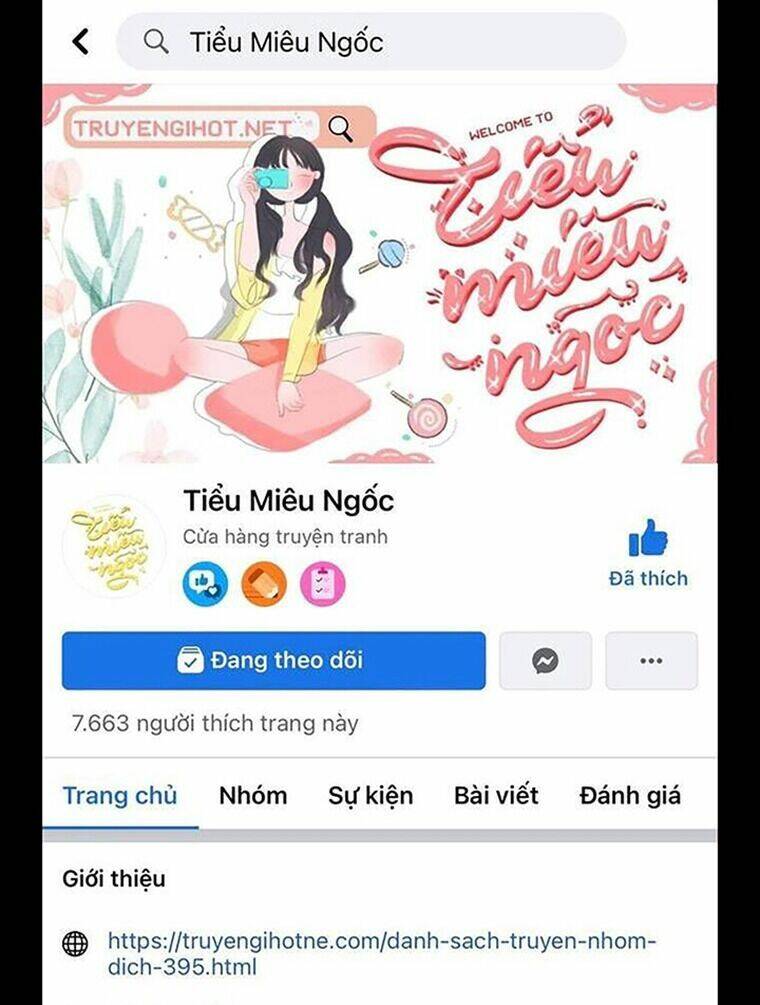
Task: Tap the pink checklist page badge
Action: click(323, 583)
